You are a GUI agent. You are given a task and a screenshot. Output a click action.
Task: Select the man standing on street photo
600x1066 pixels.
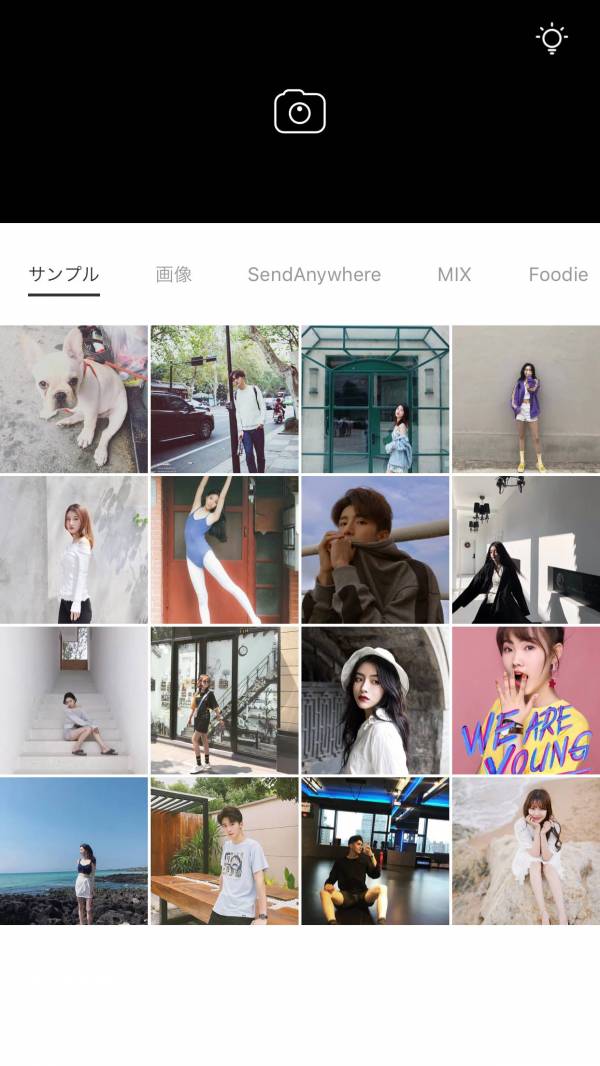tap(224, 399)
